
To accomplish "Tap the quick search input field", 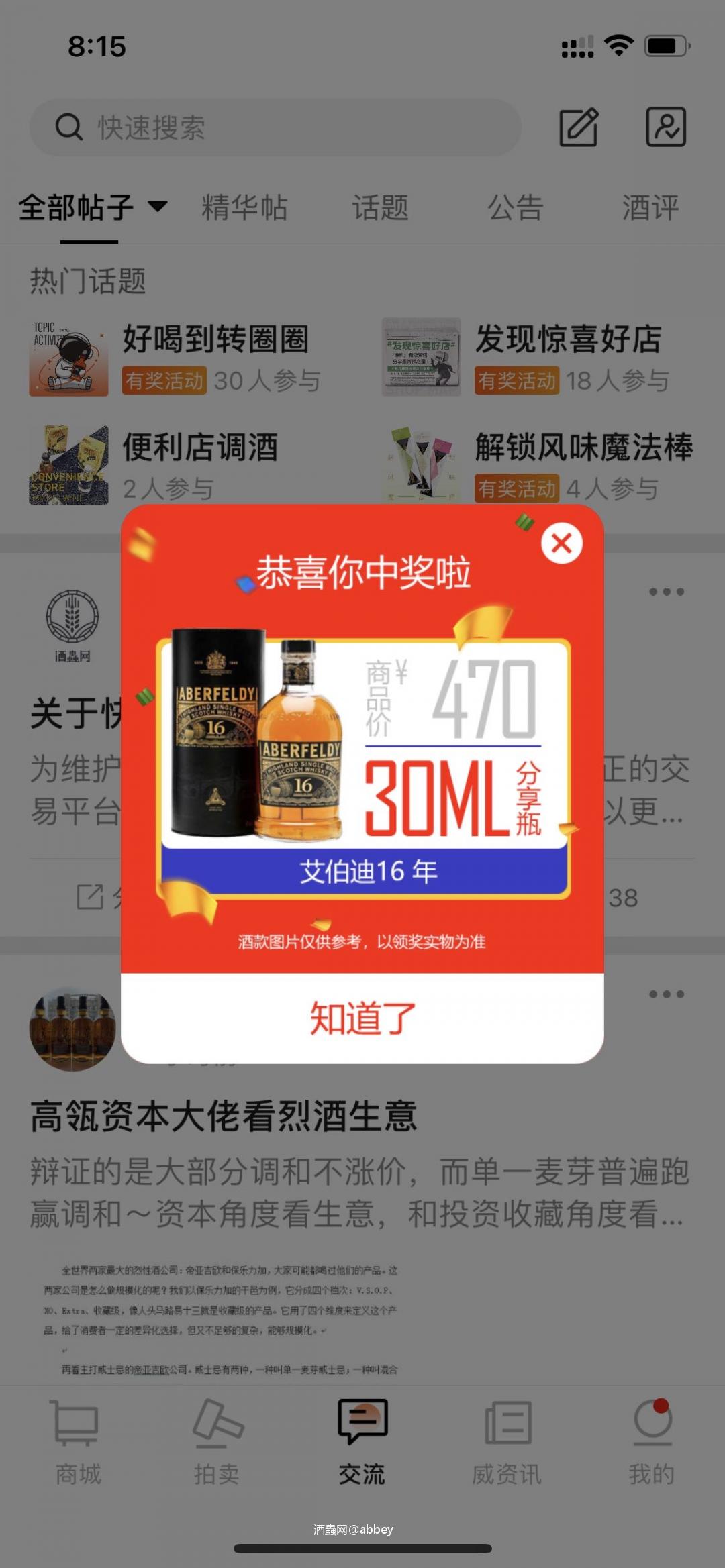I will click(x=269, y=127).
